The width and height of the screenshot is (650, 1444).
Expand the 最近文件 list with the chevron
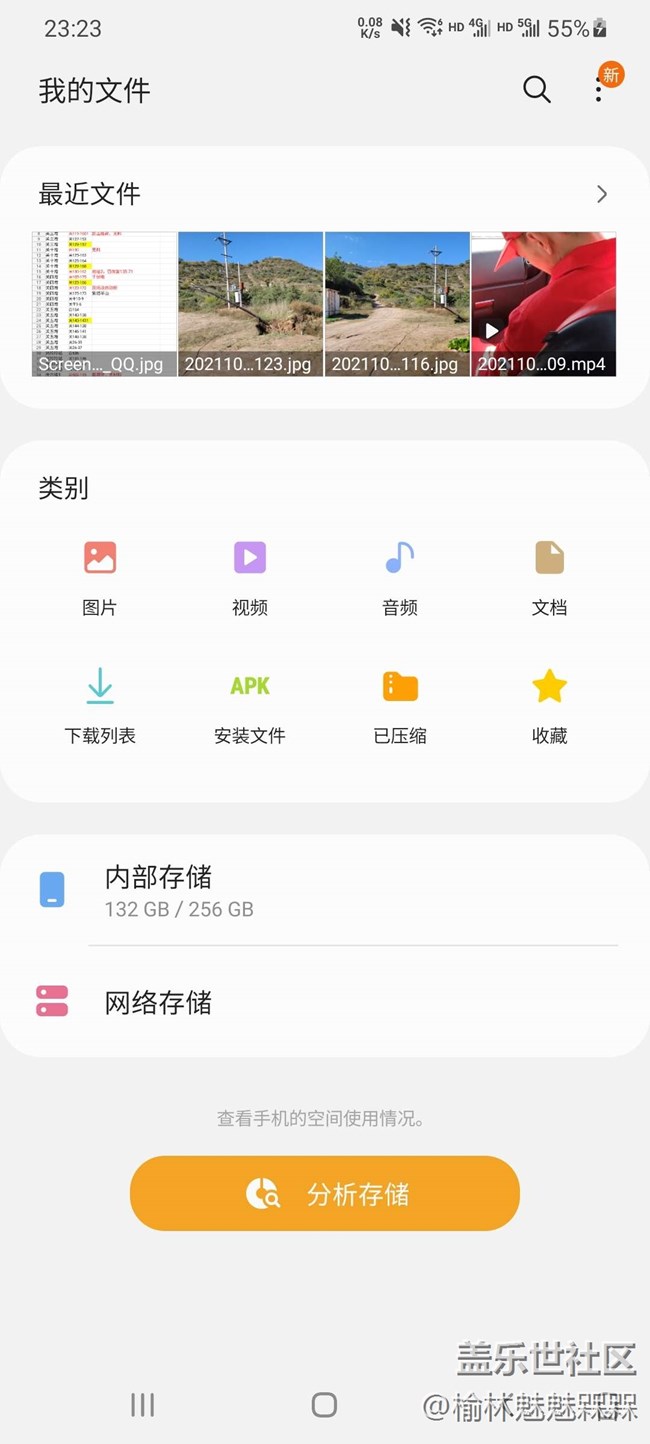602,194
